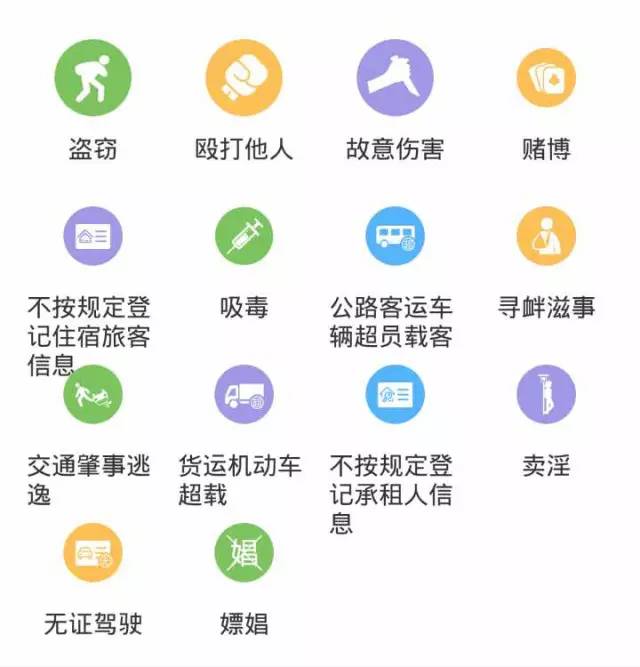Select 不按规定登记住宿旅客信息
This screenshot has width=640, height=667.
pyautogui.click(x=93, y=236)
